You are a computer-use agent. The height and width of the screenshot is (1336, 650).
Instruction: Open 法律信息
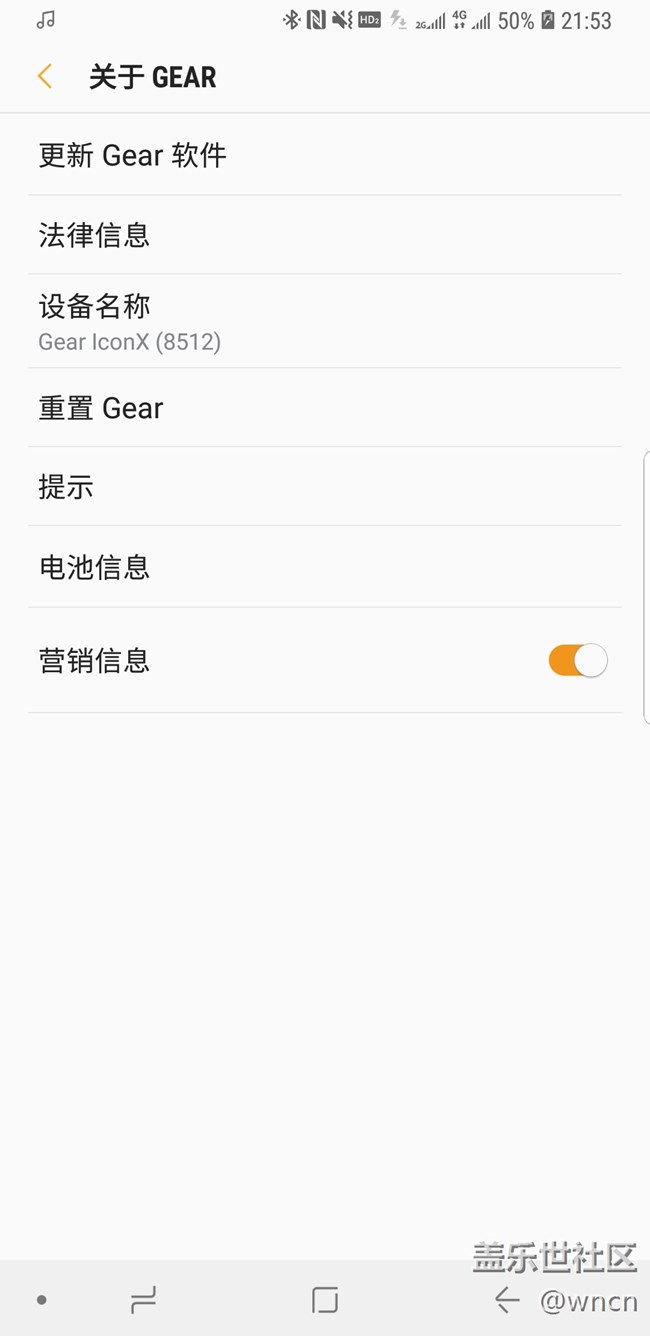pyautogui.click(x=95, y=235)
